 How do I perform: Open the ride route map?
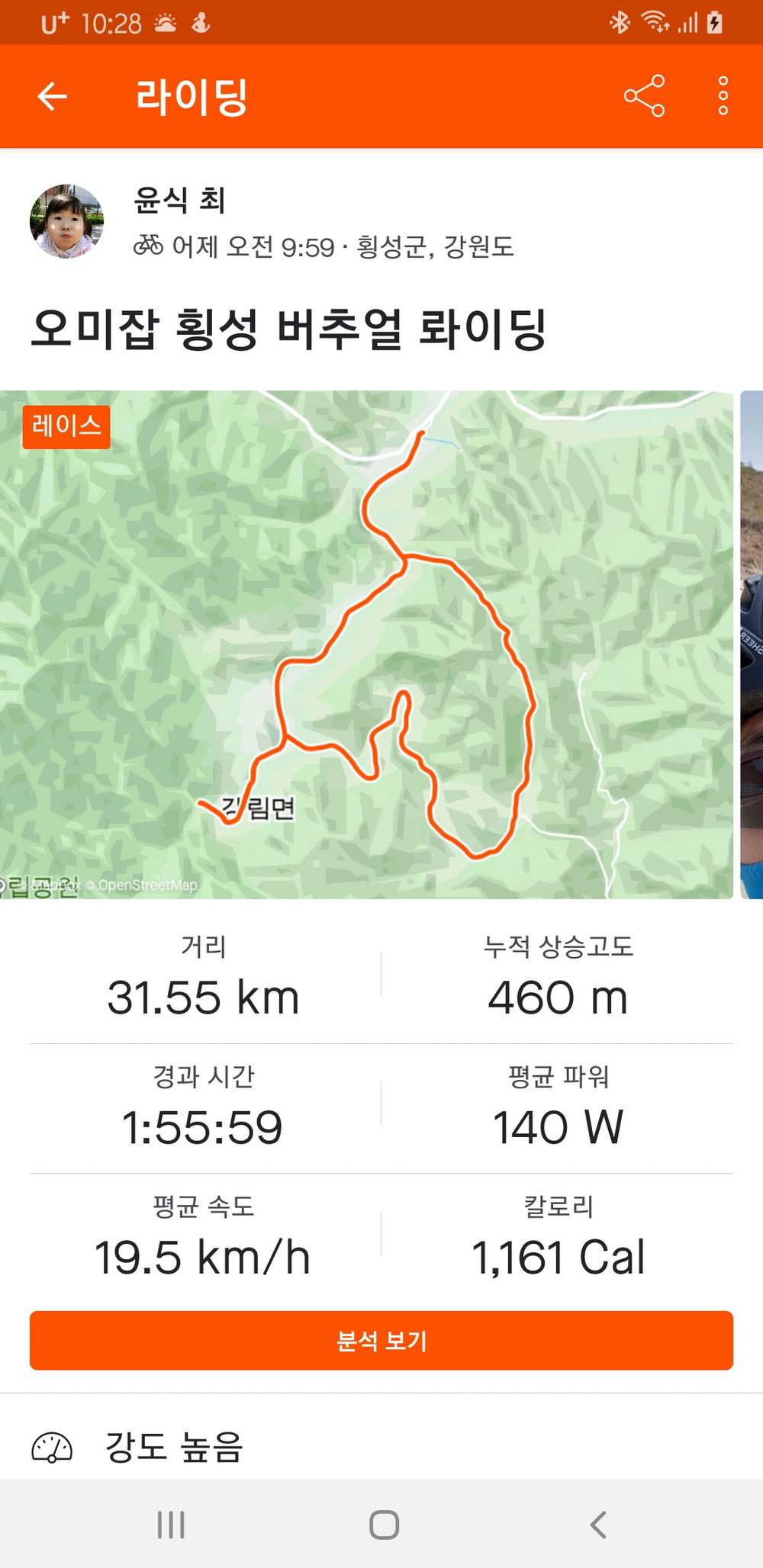(x=366, y=644)
